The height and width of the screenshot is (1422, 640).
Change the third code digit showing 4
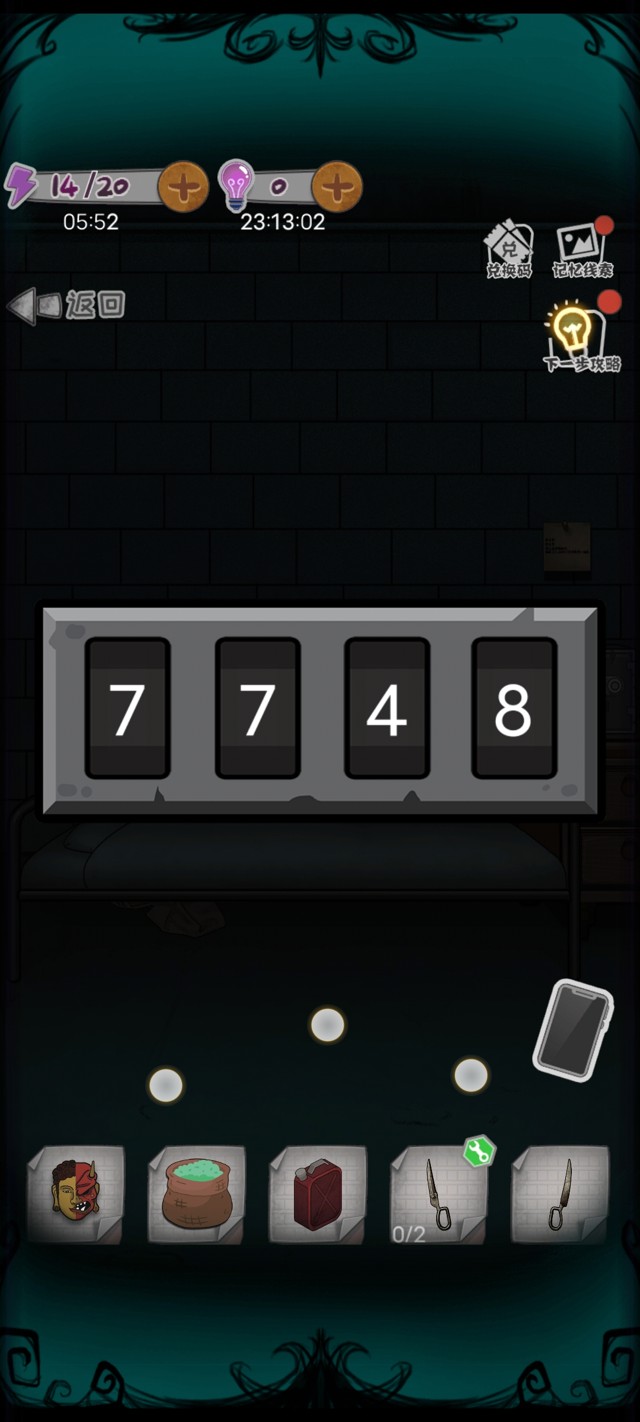click(386, 709)
